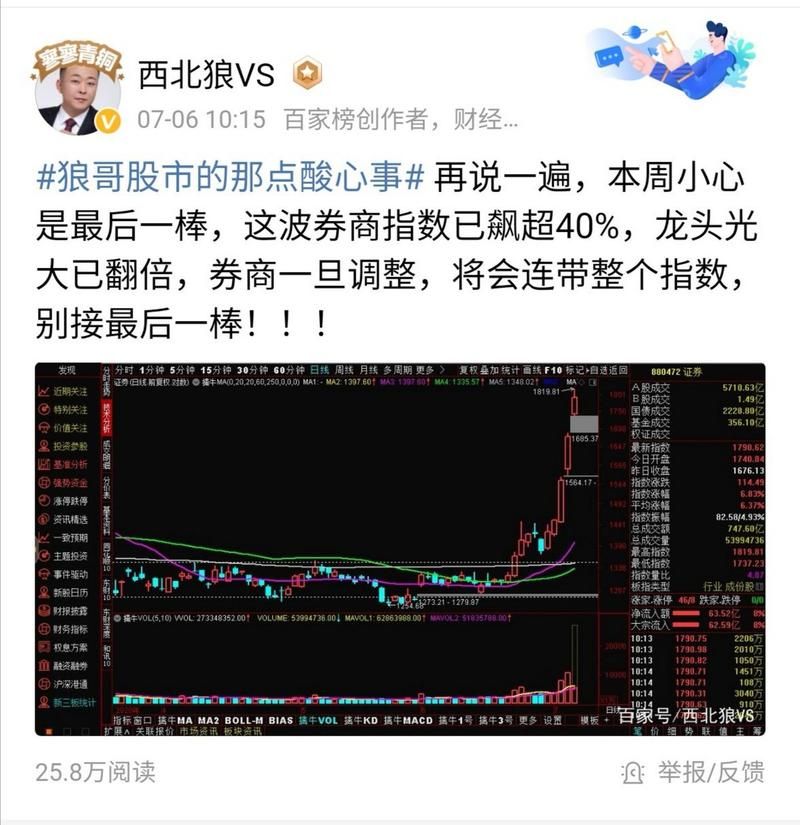The height and width of the screenshot is (825, 800).
Task: Open the stock chart image
Action: point(400,548)
